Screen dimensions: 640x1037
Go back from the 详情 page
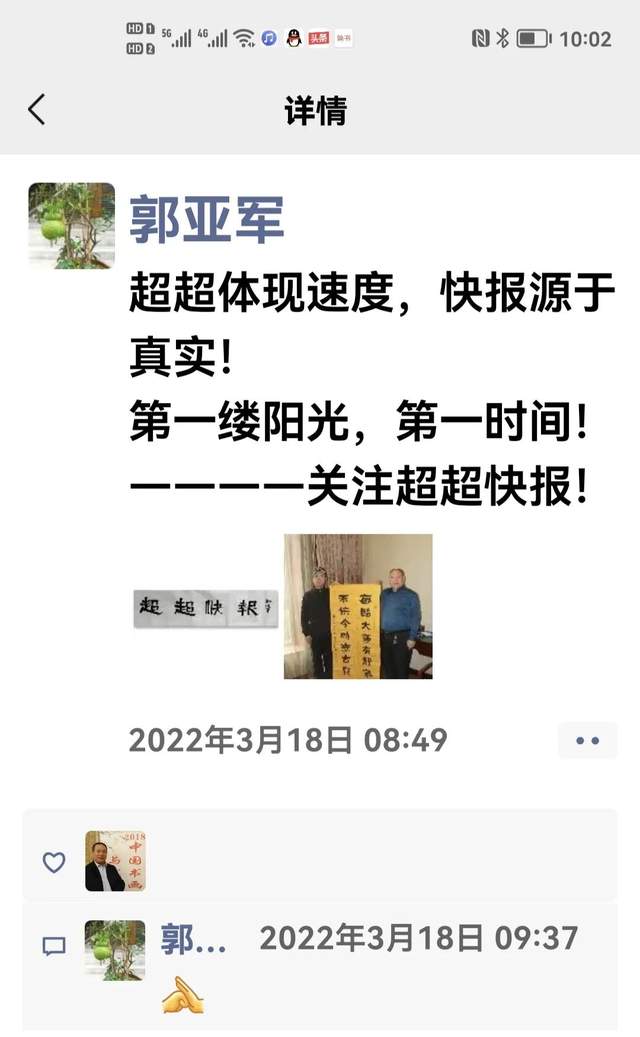37,110
